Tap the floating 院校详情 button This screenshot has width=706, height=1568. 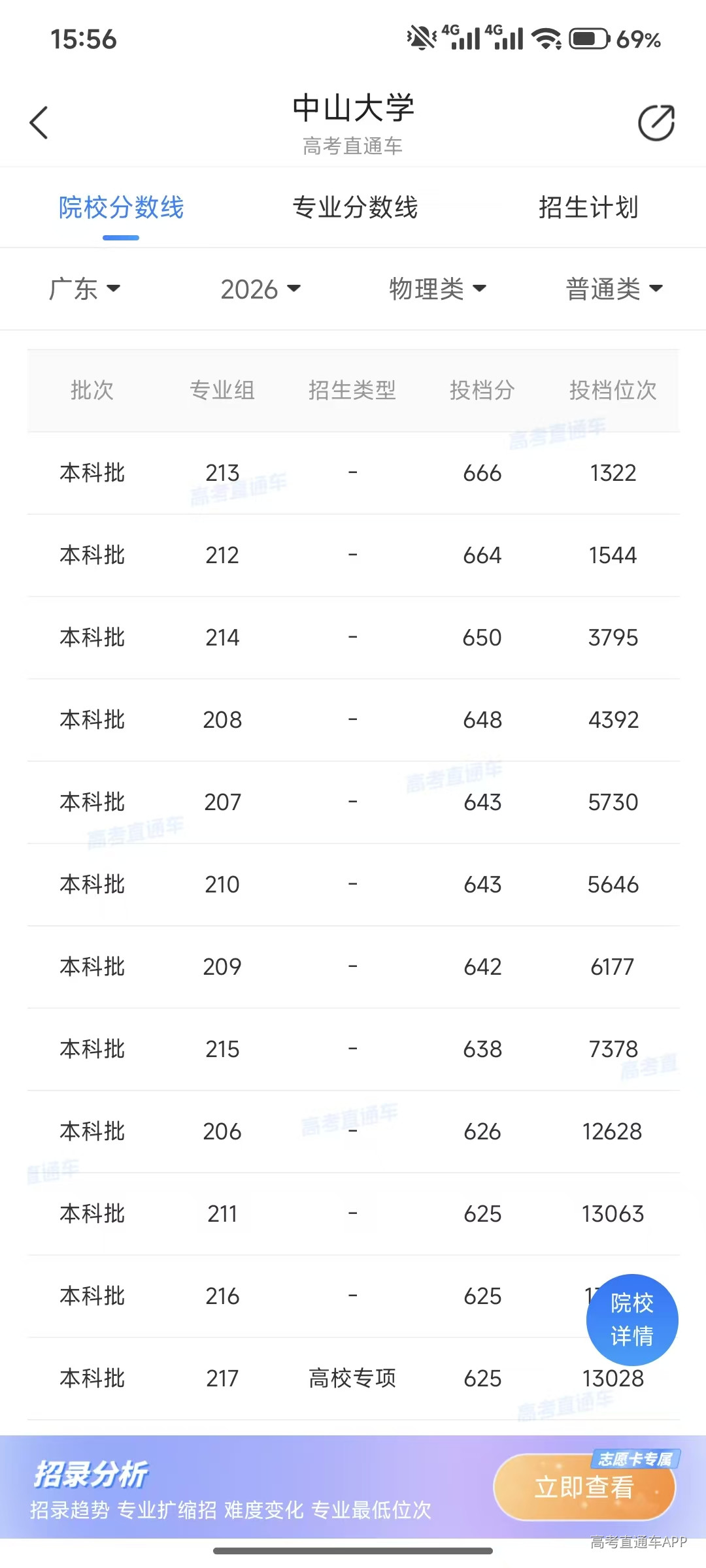pyautogui.click(x=632, y=1320)
